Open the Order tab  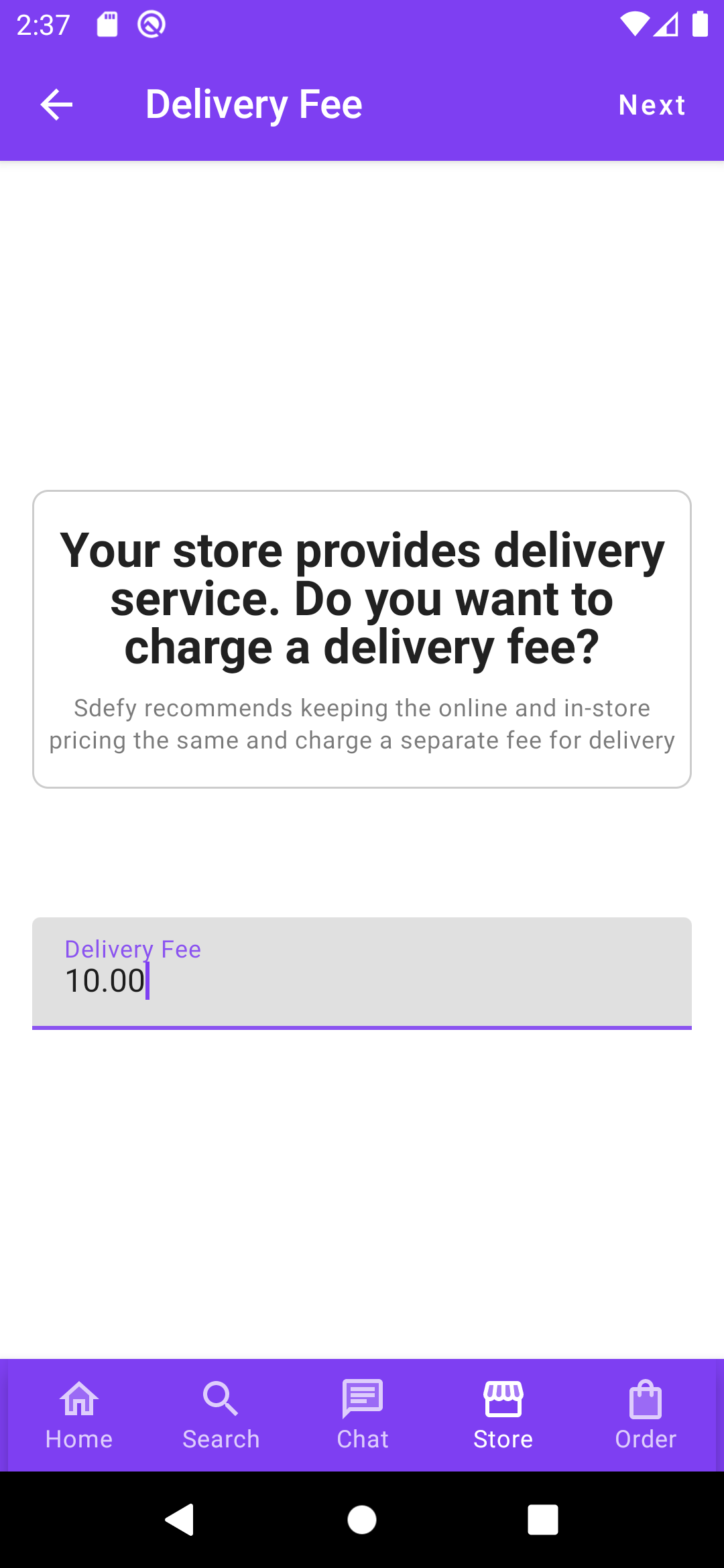[646, 1415]
